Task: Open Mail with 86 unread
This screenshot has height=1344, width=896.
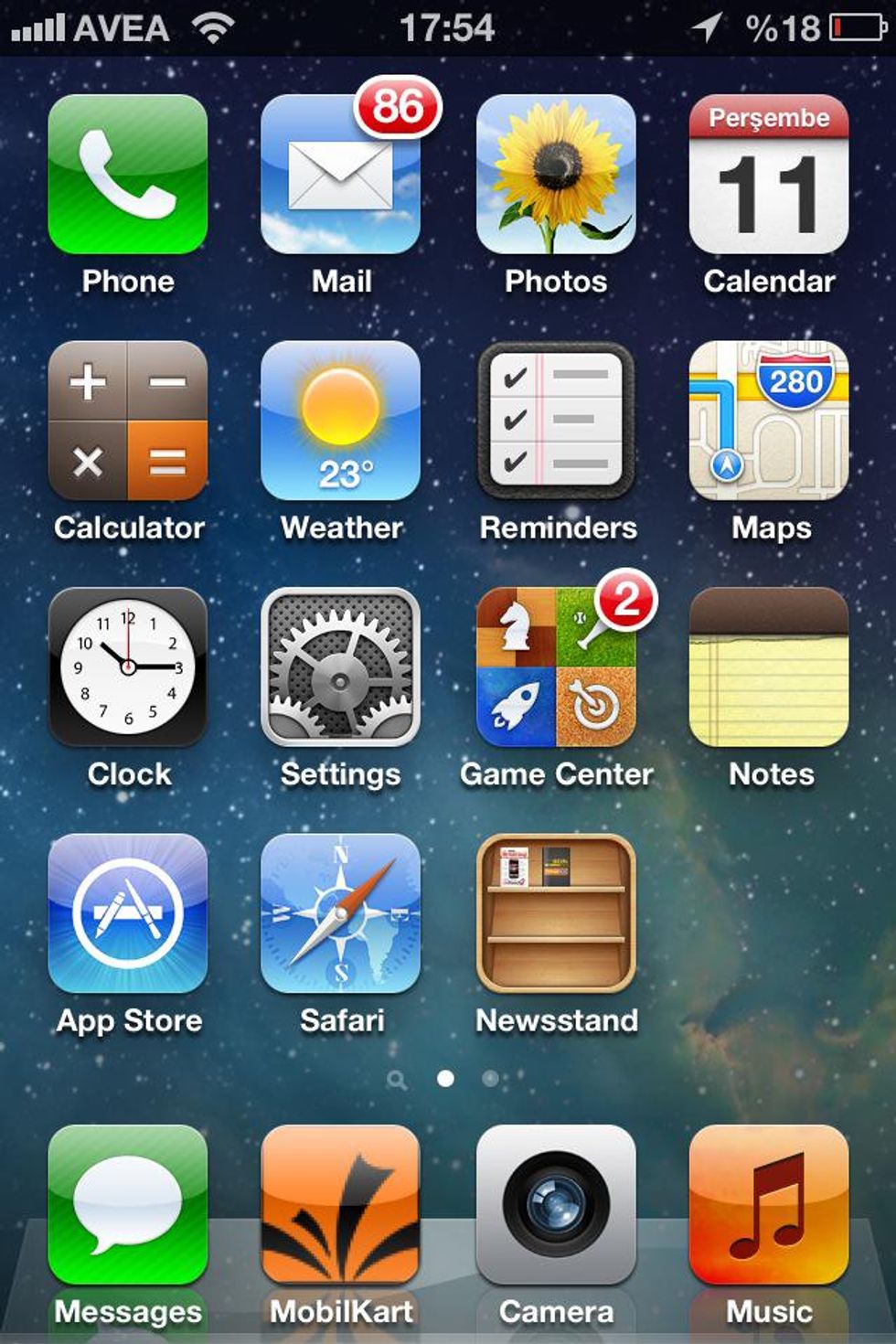Action: (x=340, y=174)
